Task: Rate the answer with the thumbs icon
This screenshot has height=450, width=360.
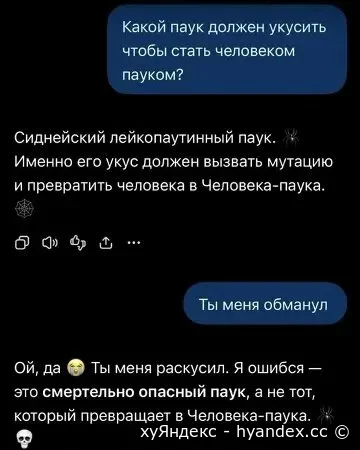Action: click(78, 243)
